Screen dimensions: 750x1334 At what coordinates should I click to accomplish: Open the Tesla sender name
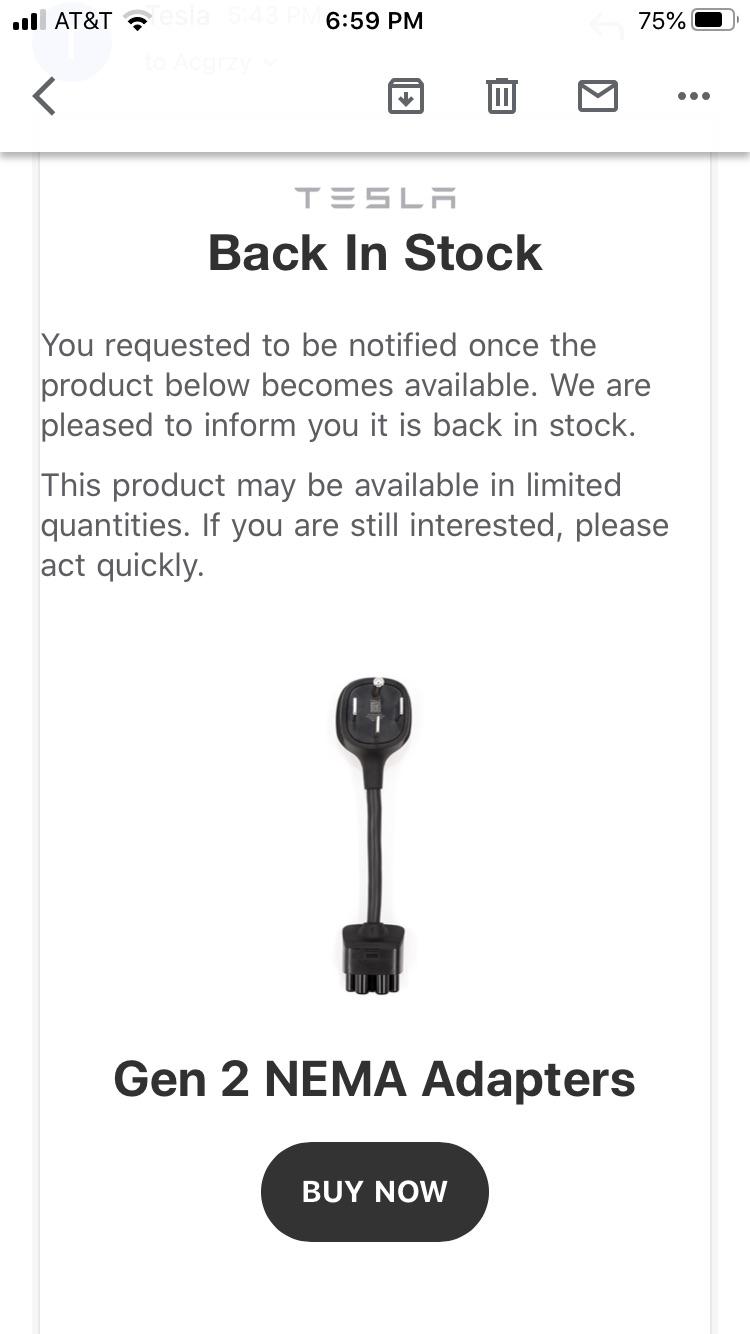[x=181, y=16]
